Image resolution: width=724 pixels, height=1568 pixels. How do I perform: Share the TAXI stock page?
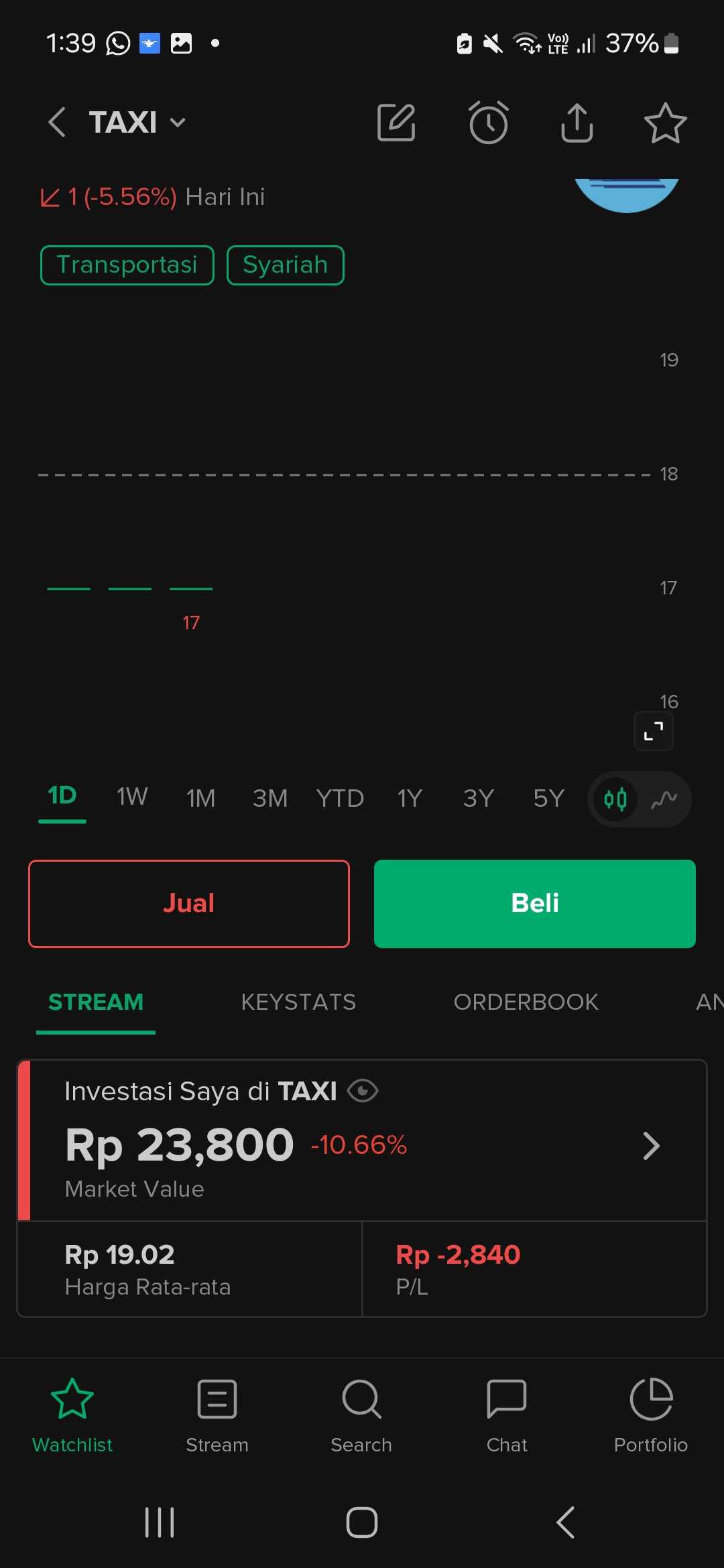577,123
